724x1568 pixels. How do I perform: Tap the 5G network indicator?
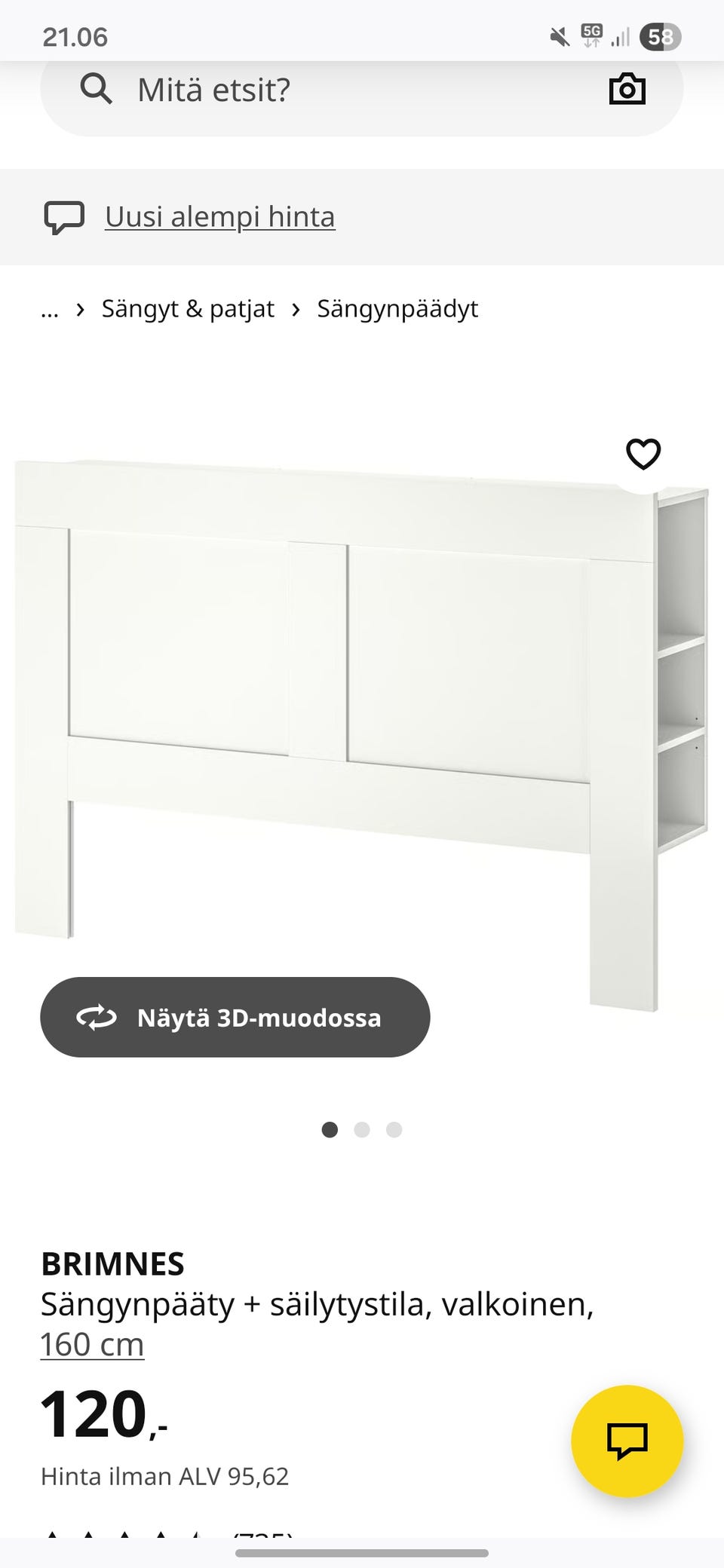pyautogui.click(x=591, y=34)
